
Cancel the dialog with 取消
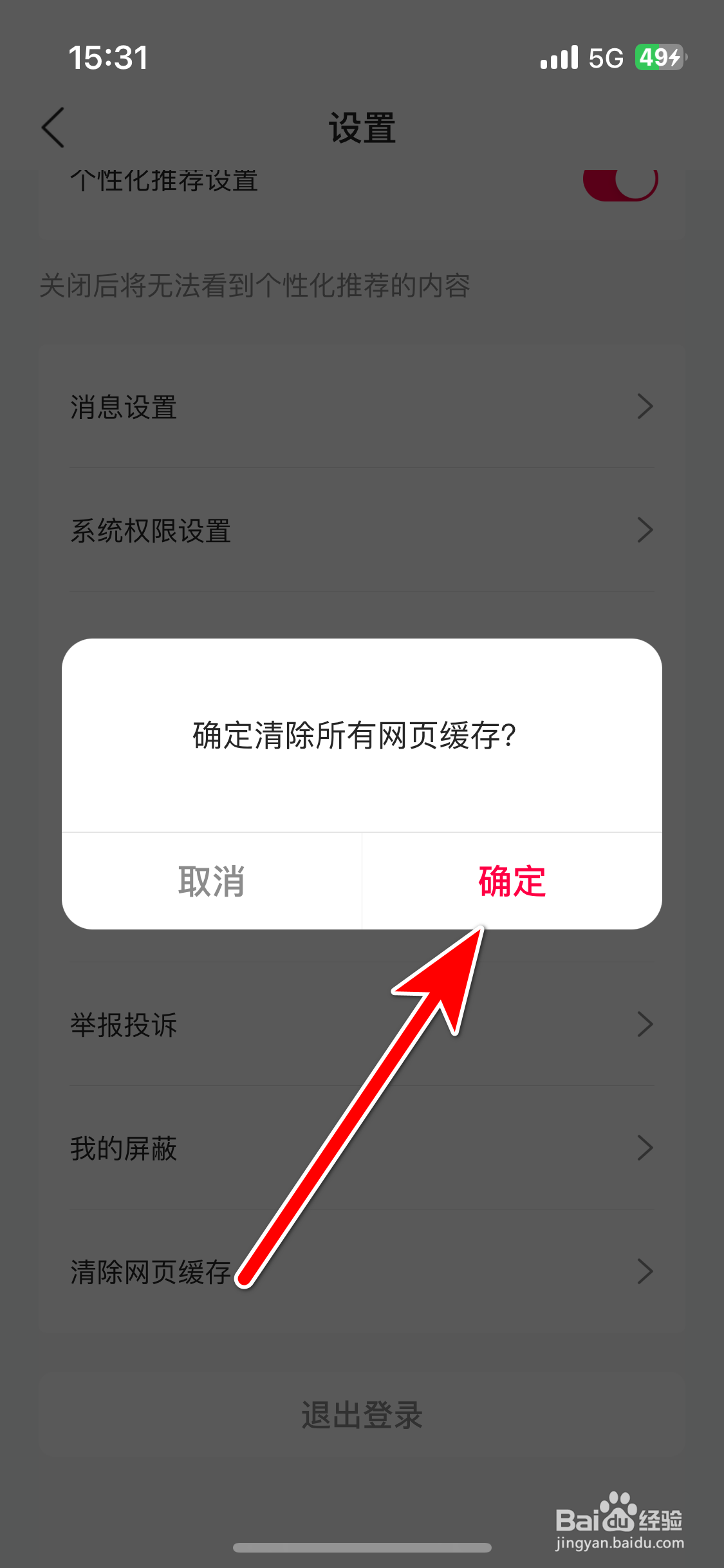point(212,882)
